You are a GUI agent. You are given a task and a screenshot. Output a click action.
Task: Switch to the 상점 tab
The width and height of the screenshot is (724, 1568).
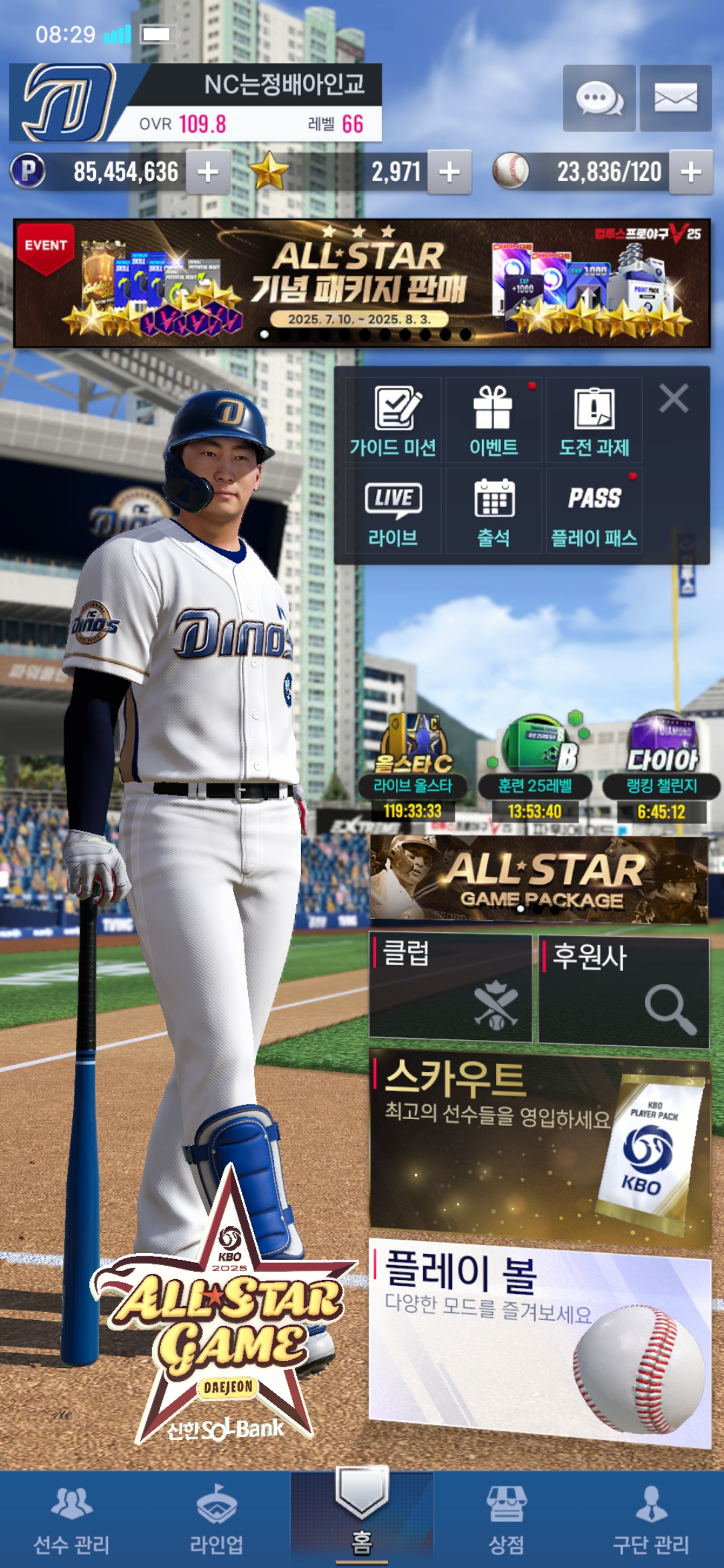(x=506, y=1520)
